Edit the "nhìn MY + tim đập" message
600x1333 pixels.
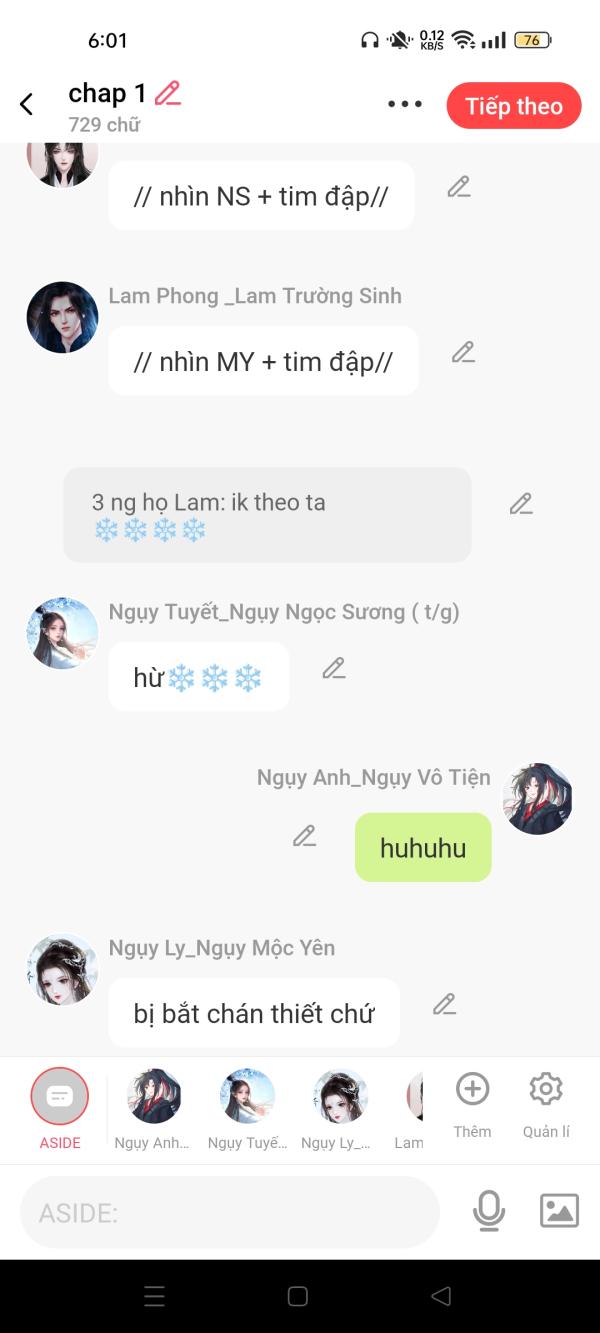coord(463,352)
